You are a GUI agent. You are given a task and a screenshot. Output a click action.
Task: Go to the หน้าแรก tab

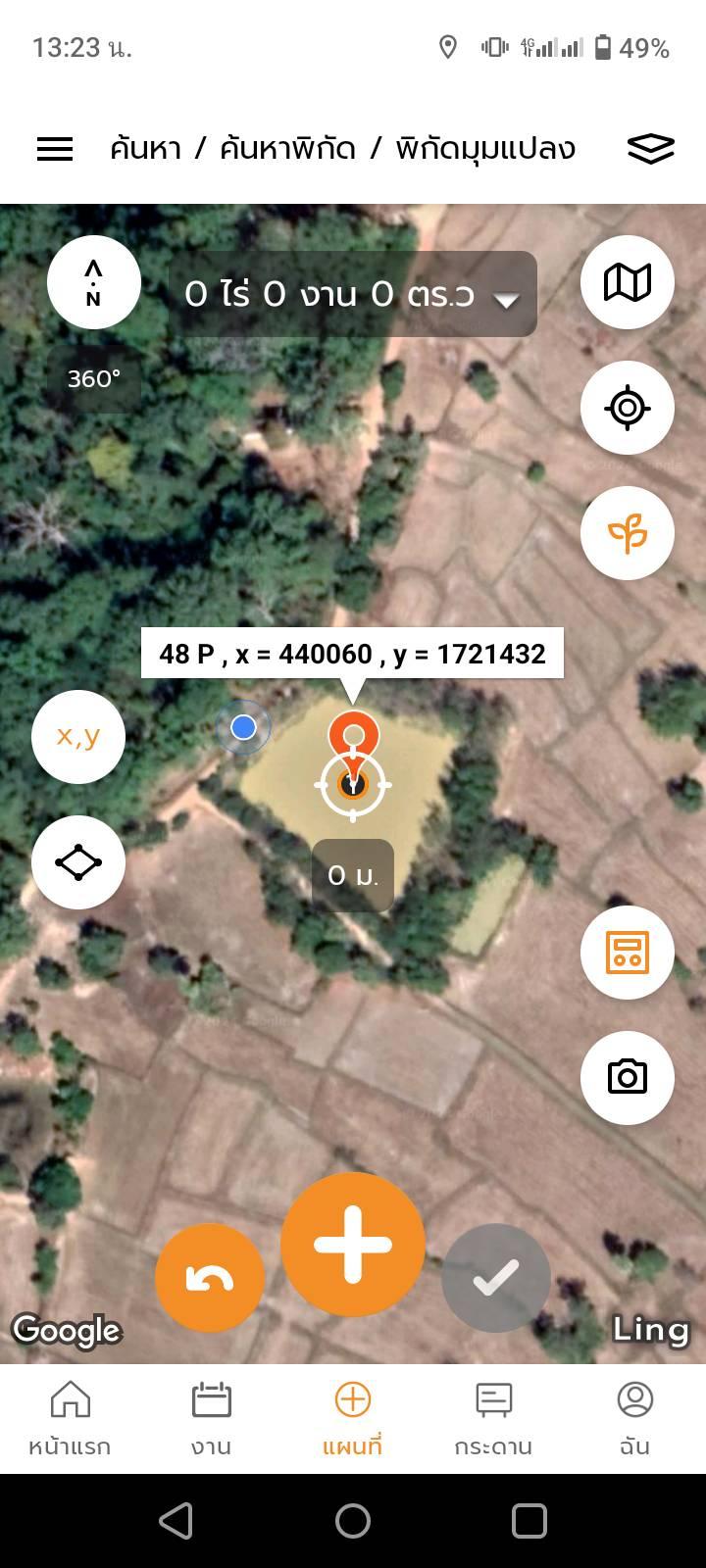coord(70,1418)
